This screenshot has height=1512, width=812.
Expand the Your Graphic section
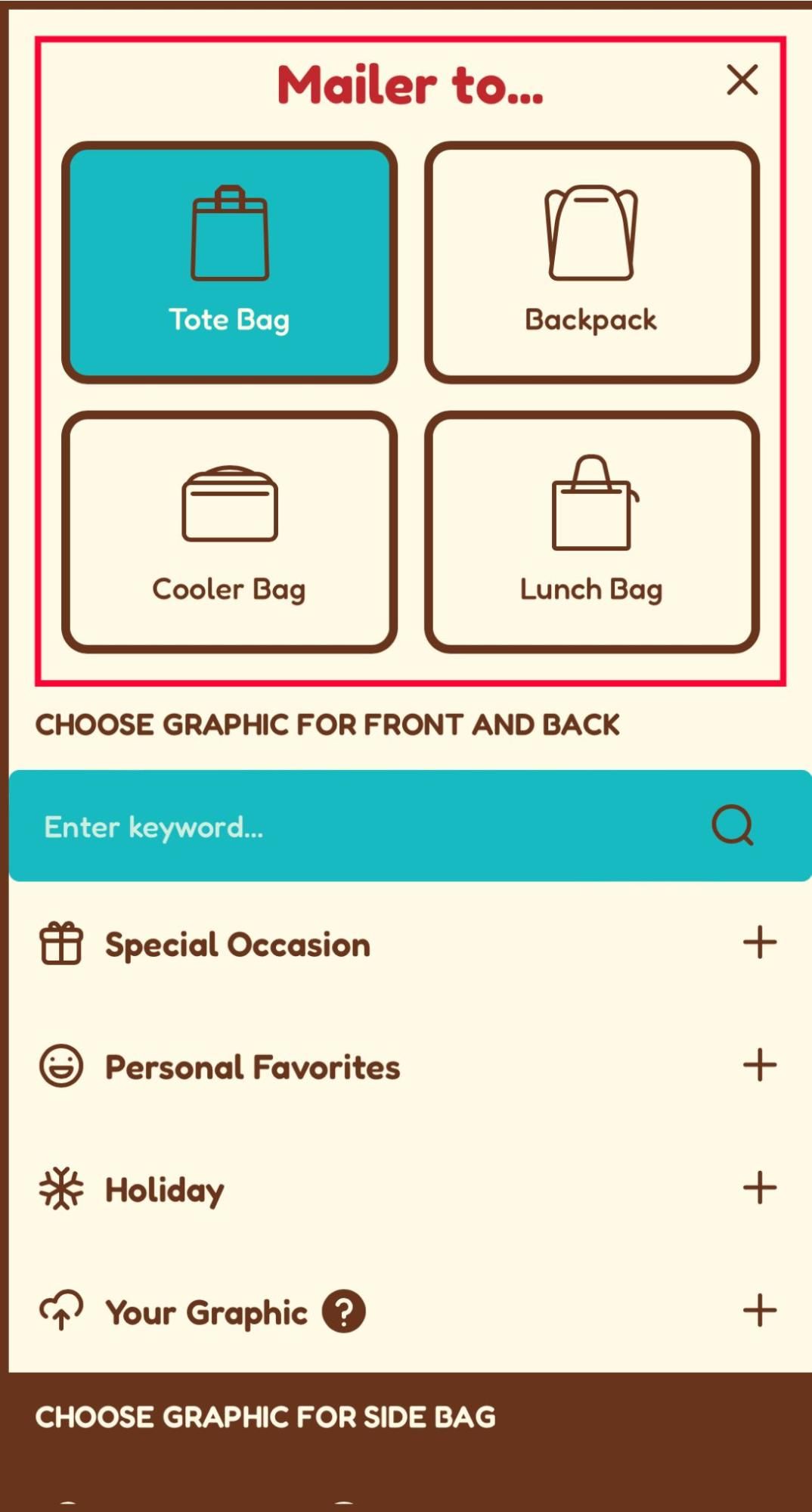[759, 1311]
